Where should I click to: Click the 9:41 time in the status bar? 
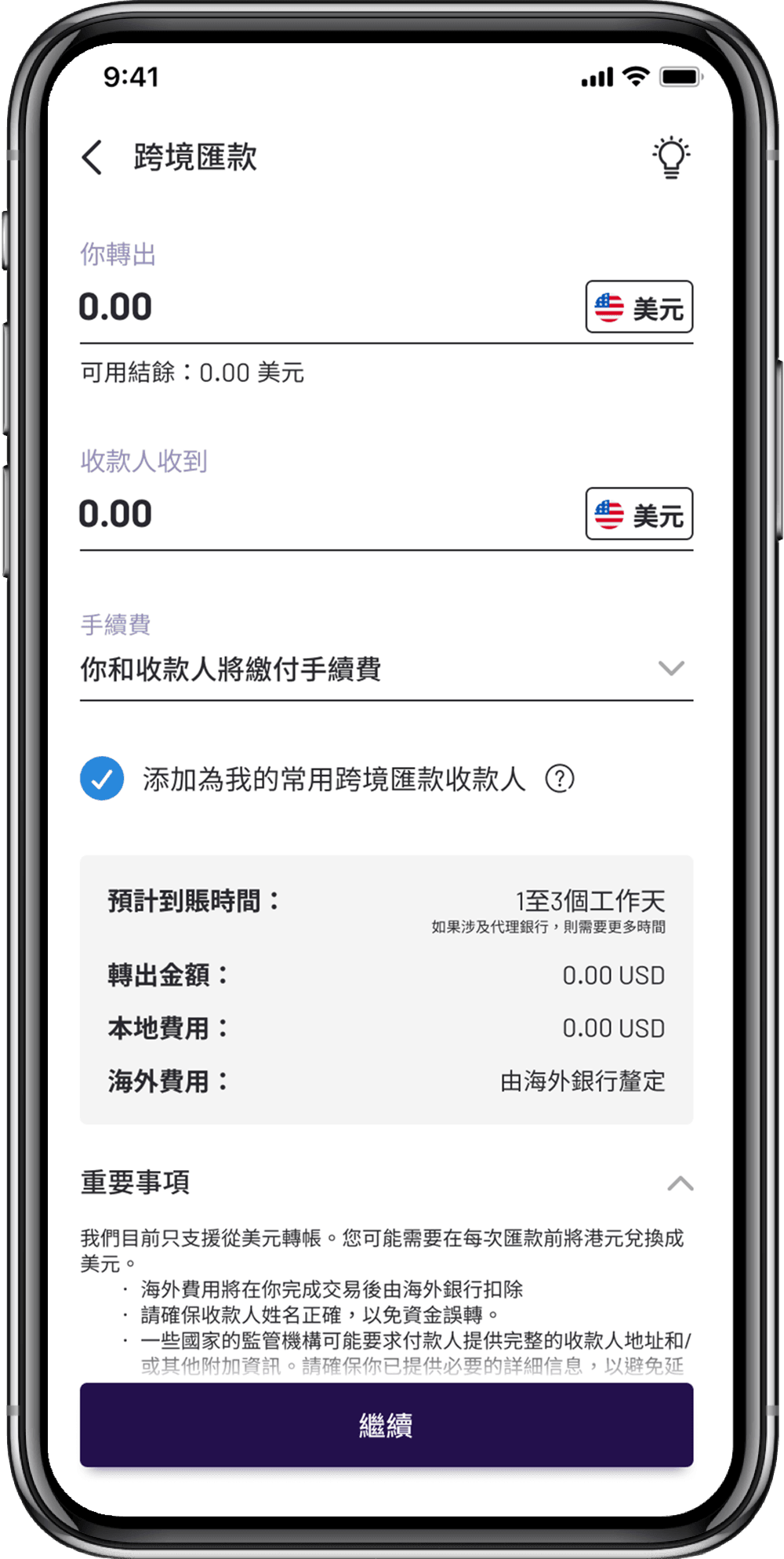[131, 77]
